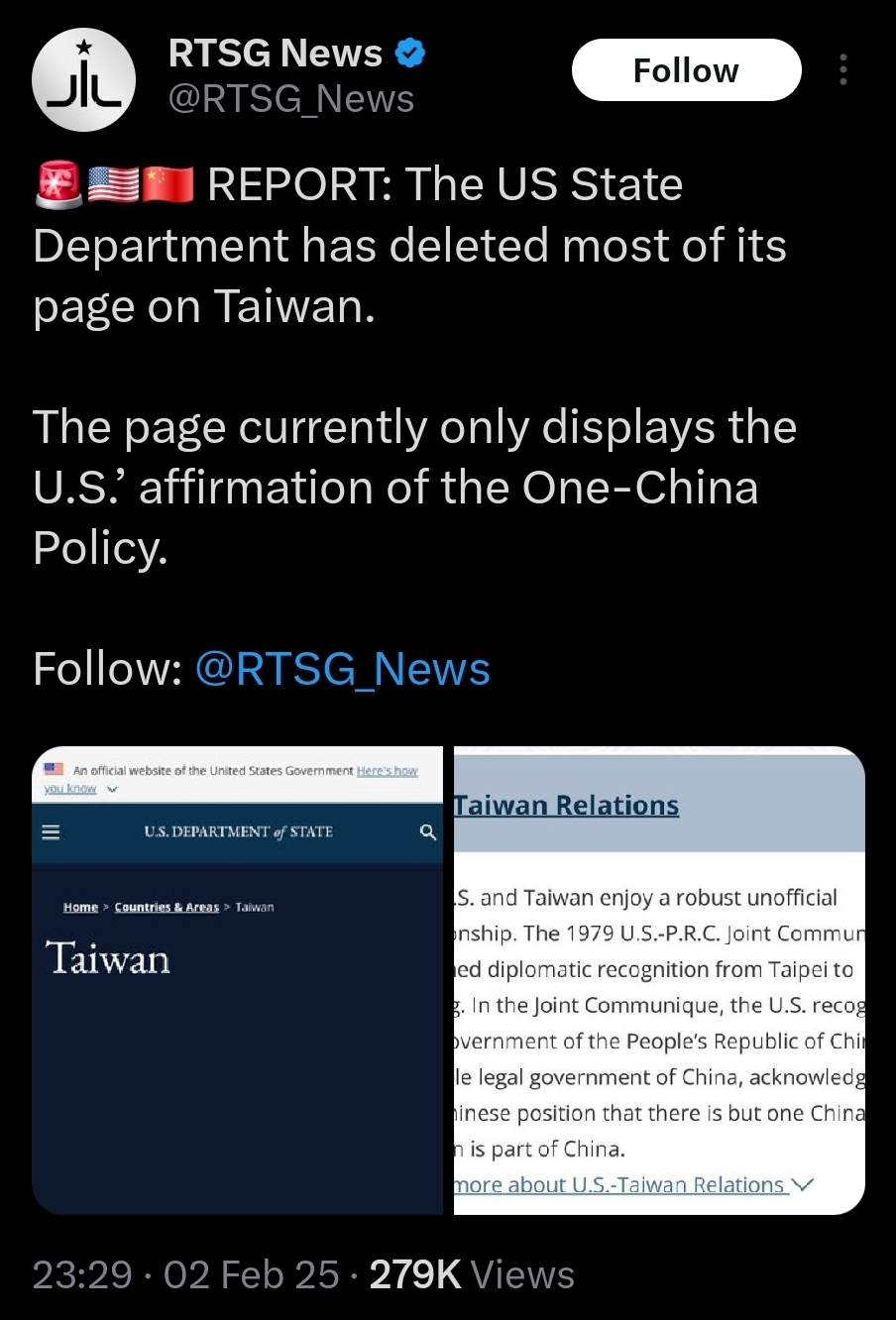Viewport: 896px width, 1320px height.
Task: Open RTSG News profile picture
Action: pos(83,79)
